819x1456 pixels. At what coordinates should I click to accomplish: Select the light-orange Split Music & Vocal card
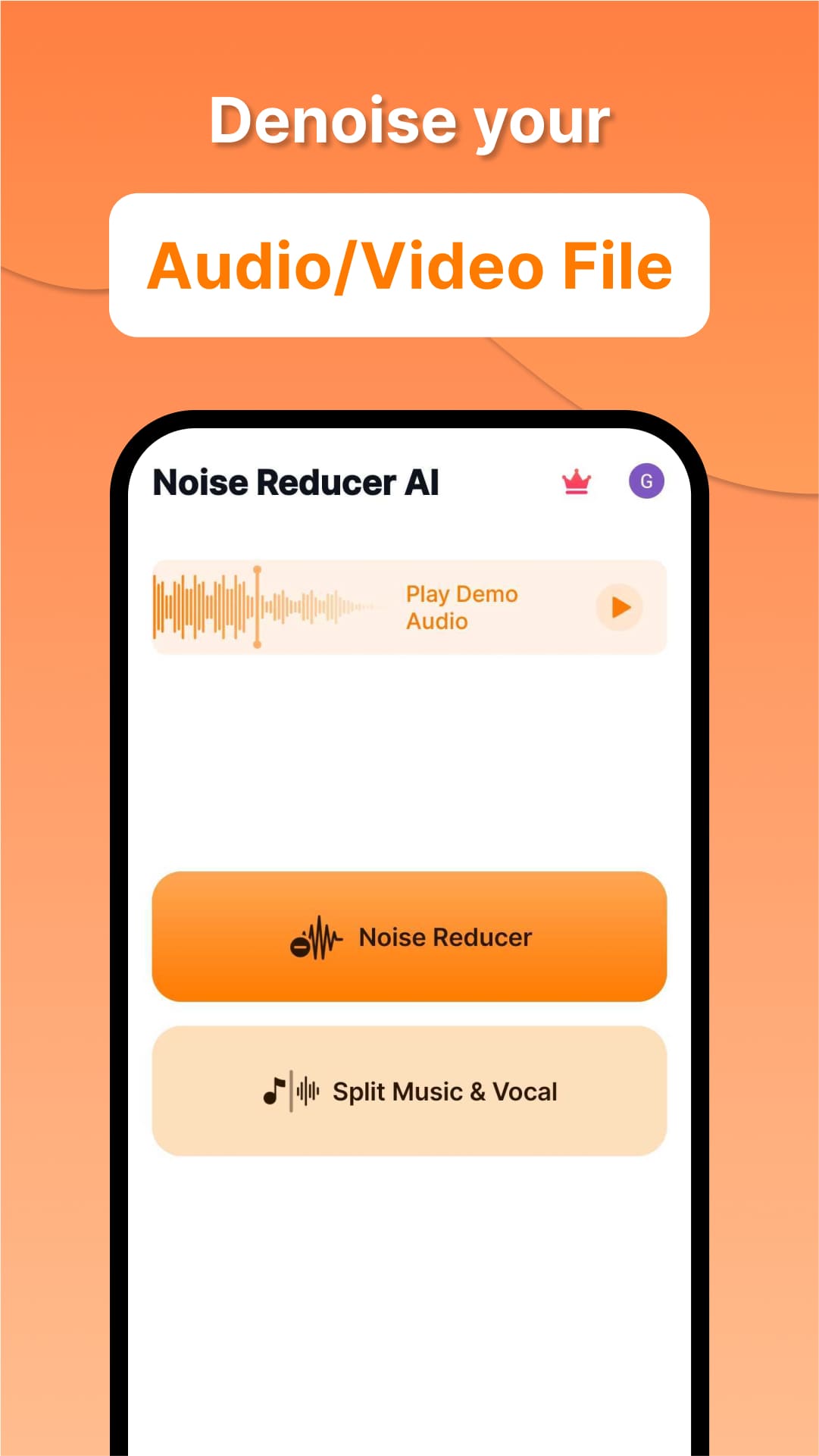tap(409, 1091)
